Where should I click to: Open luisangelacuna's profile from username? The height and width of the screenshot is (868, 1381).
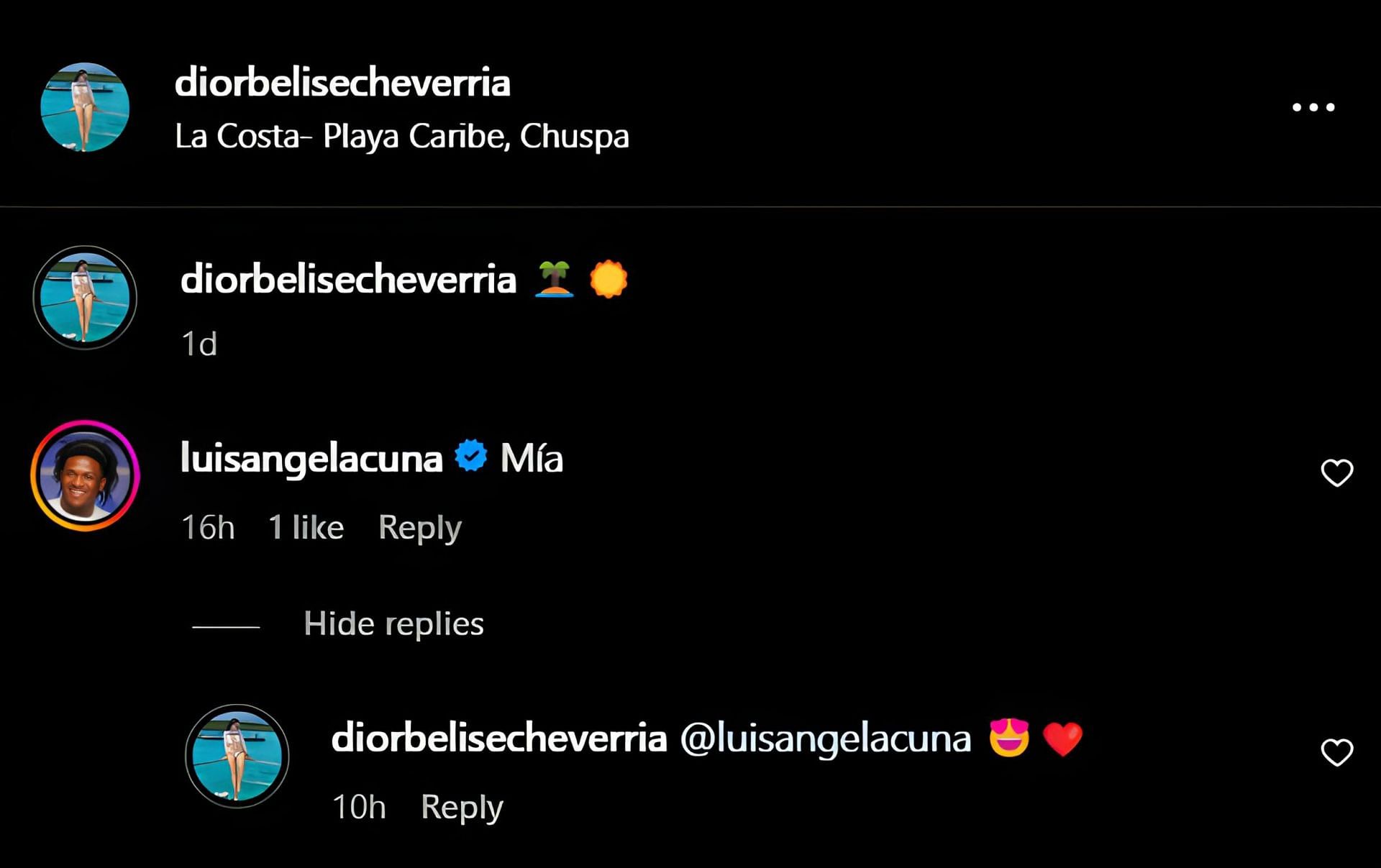[311, 458]
